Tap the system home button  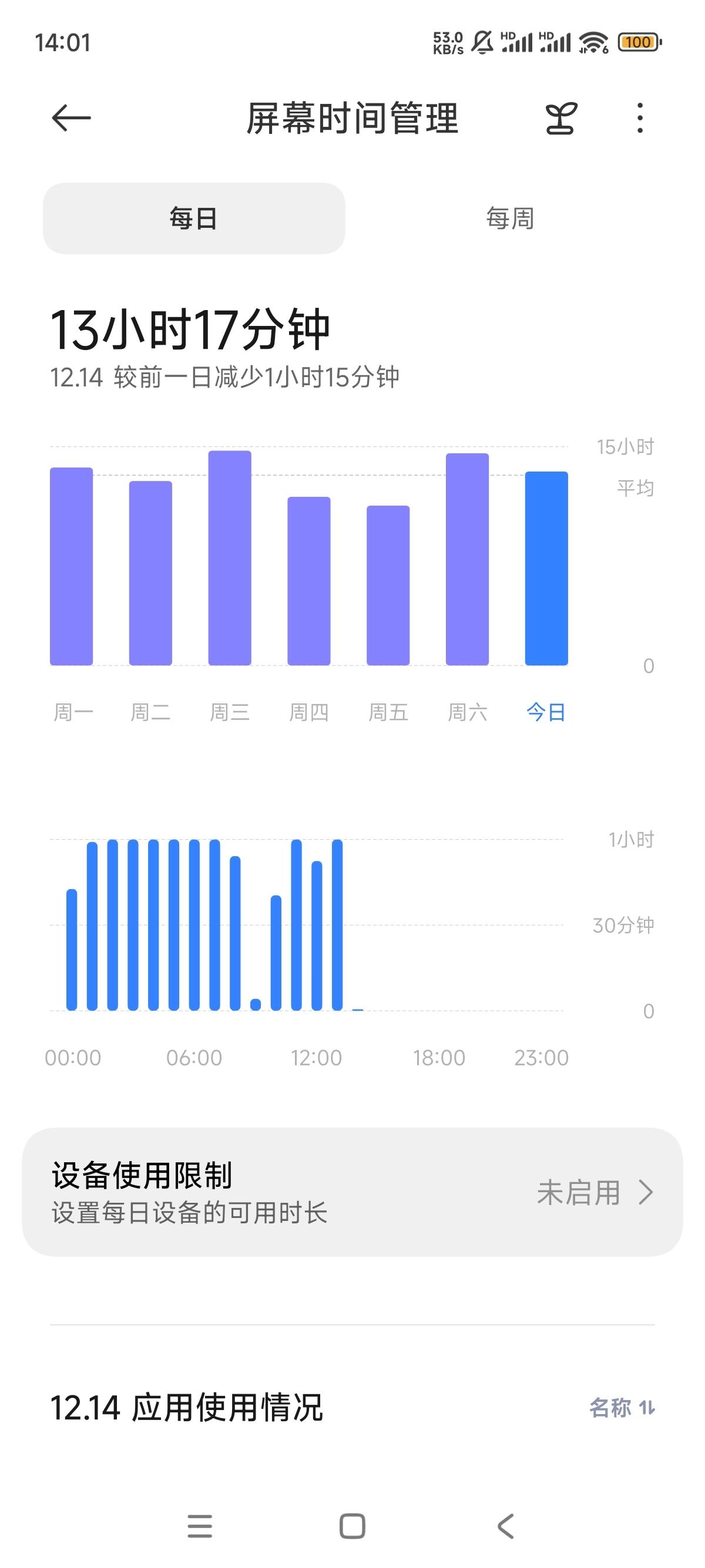tap(352, 1526)
